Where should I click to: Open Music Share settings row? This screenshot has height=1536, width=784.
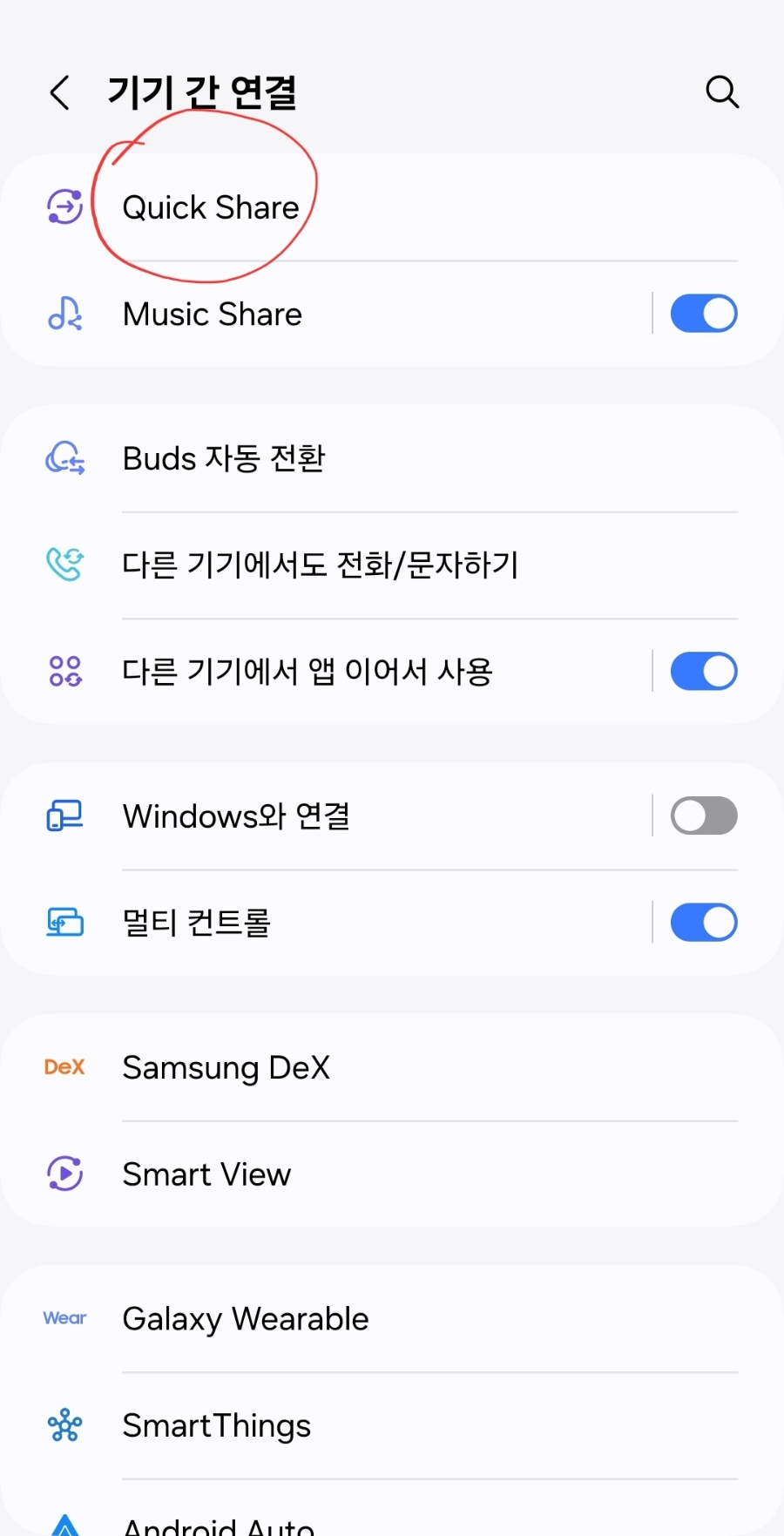click(326, 314)
